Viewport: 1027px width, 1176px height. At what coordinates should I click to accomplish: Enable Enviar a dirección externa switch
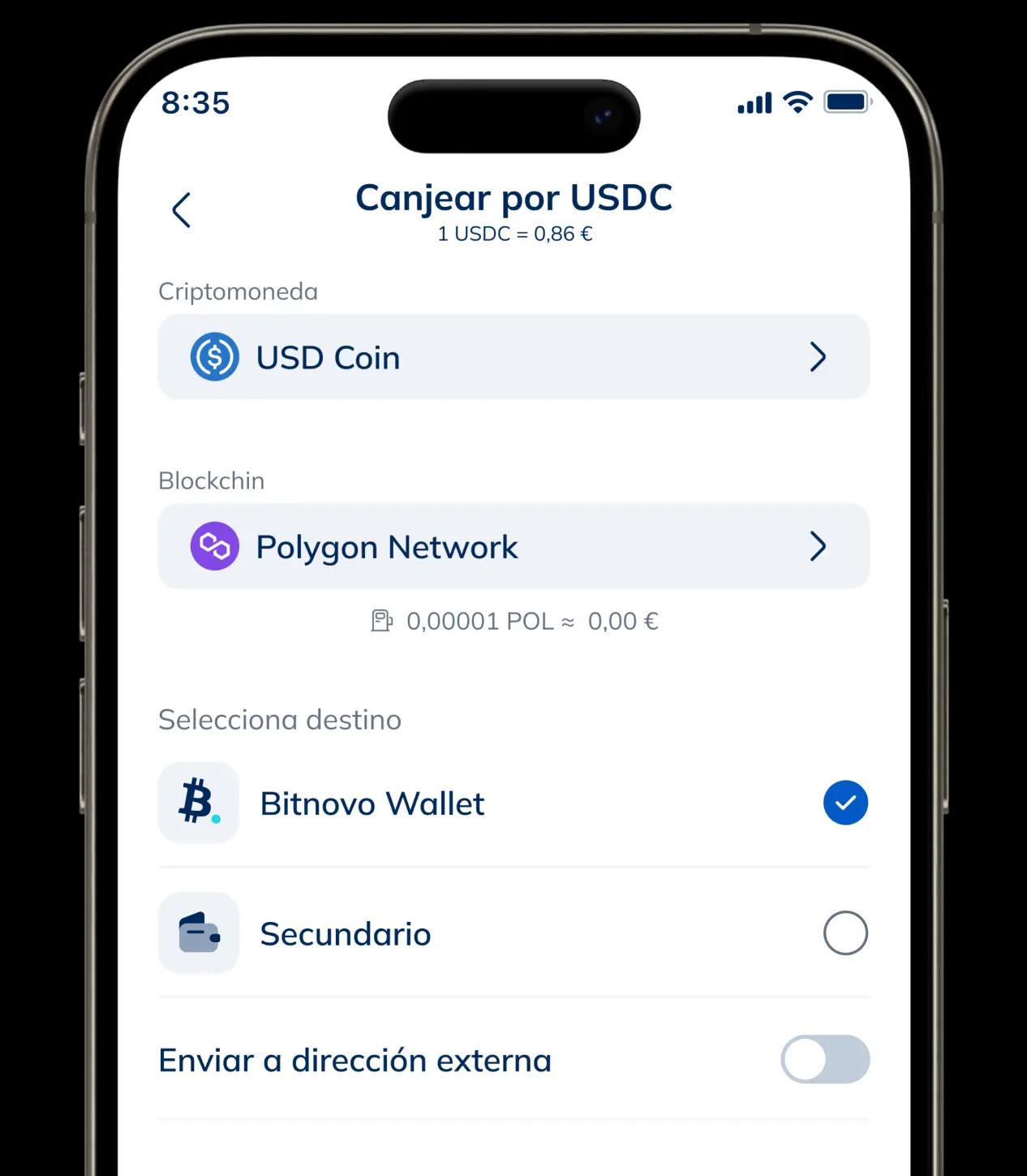tap(824, 1059)
